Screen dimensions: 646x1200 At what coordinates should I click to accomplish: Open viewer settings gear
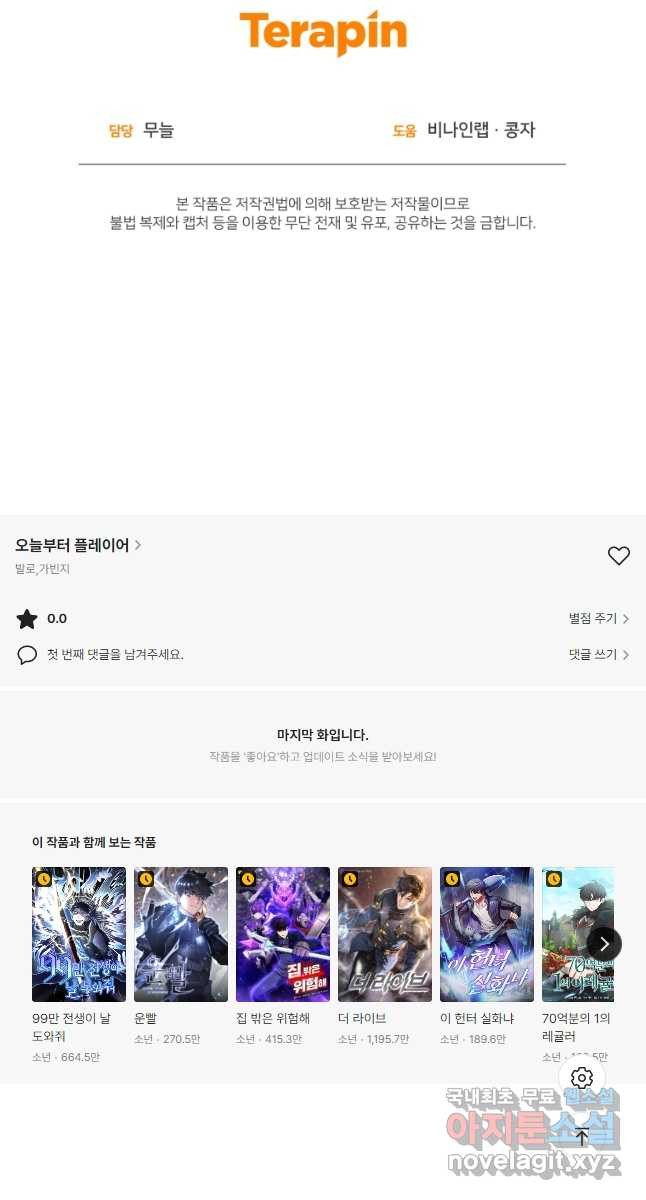pyautogui.click(x=582, y=1078)
